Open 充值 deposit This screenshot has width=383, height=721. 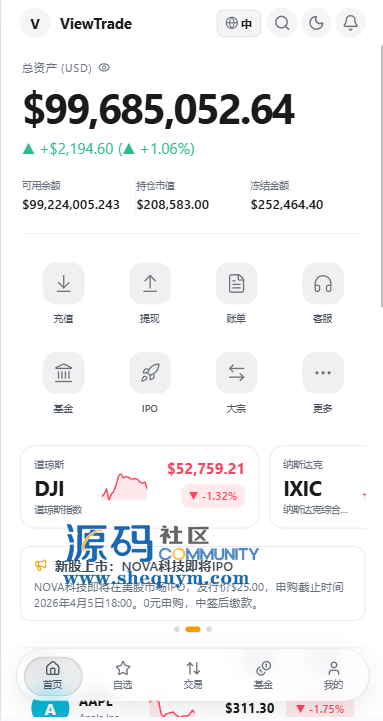(63, 293)
